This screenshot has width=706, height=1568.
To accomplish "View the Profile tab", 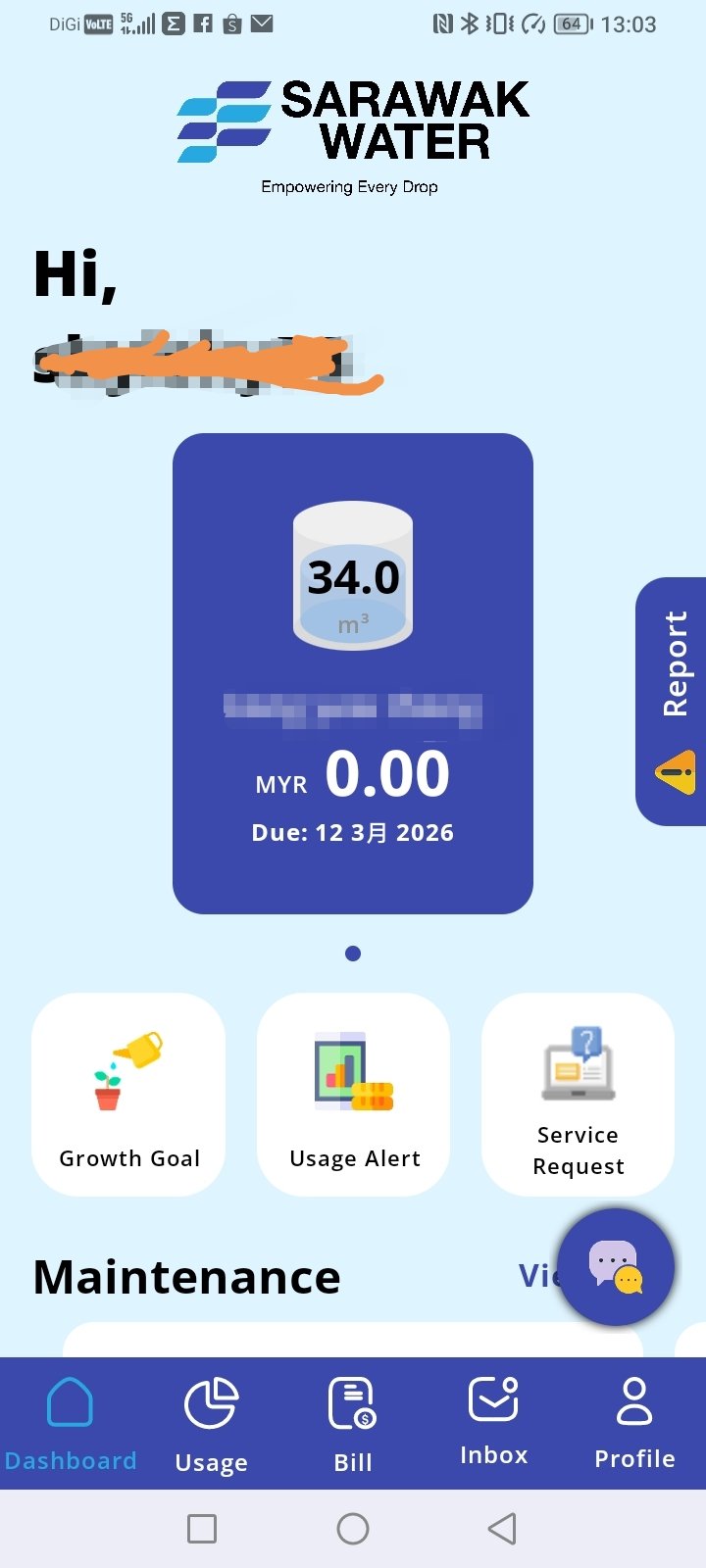I will (x=634, y=1423).
